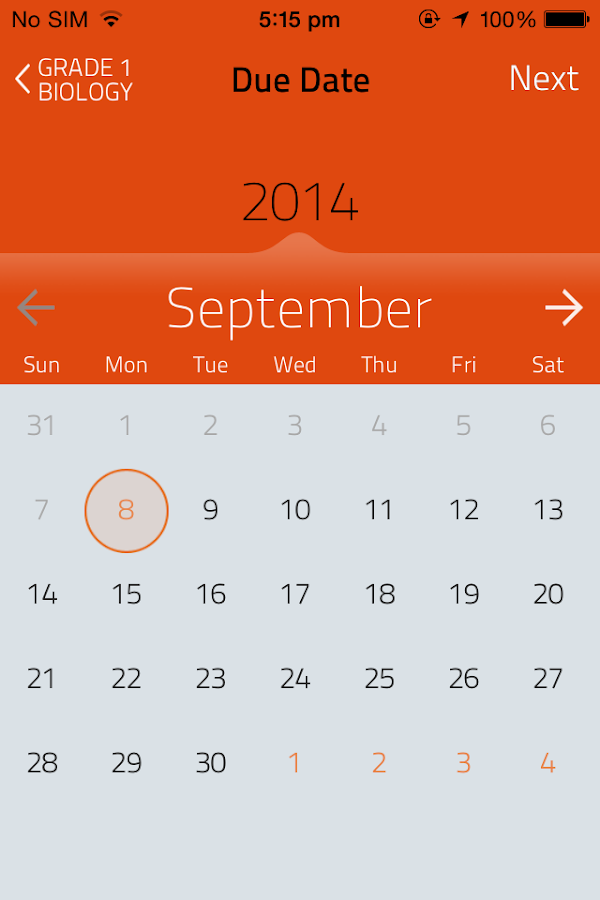Screen dimensions: 600x900
Task: Choose September 12 on the calendar
Action: [x=463, y=511]
